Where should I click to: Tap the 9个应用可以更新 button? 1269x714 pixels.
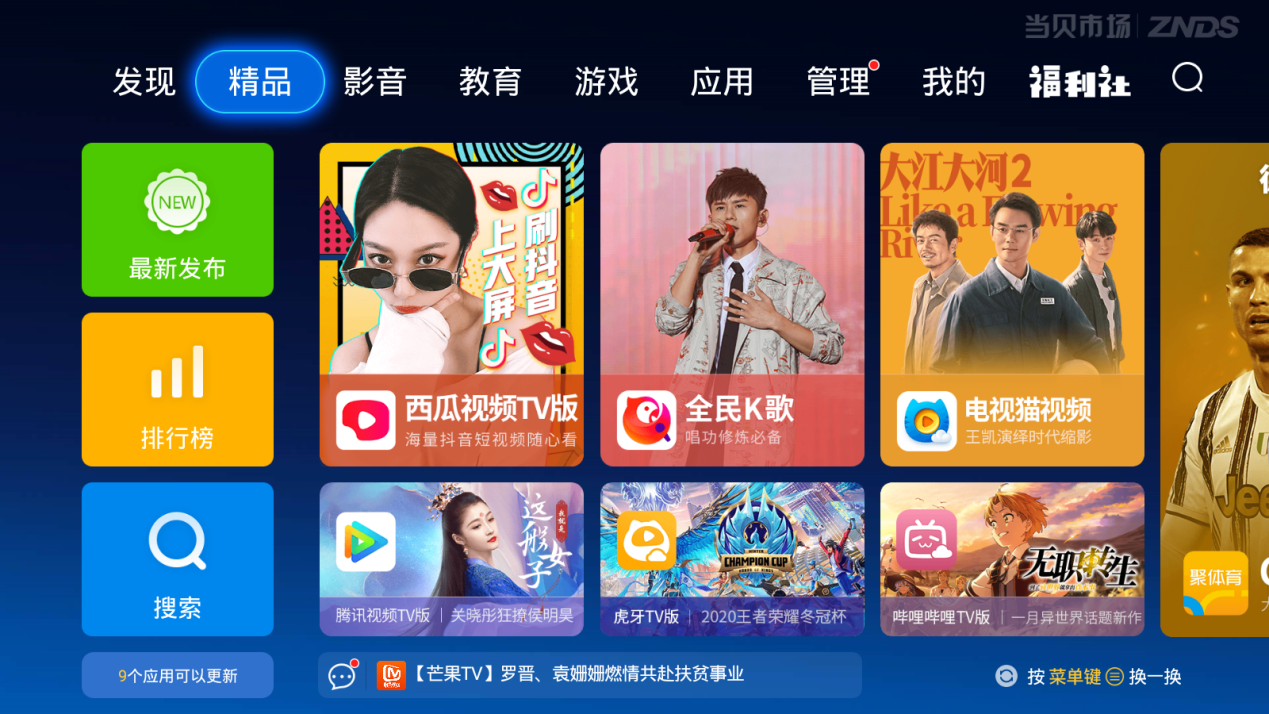pyautogui.click(x=177, y=675)
